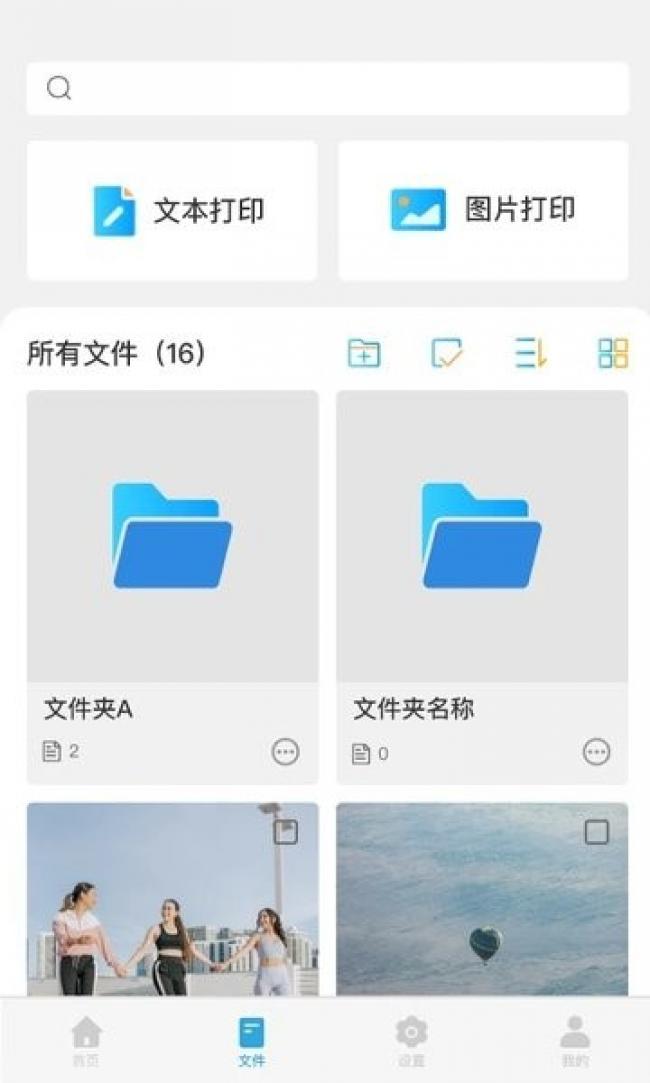Enter multi-select mode with the checkmark icon

(446, 353)
